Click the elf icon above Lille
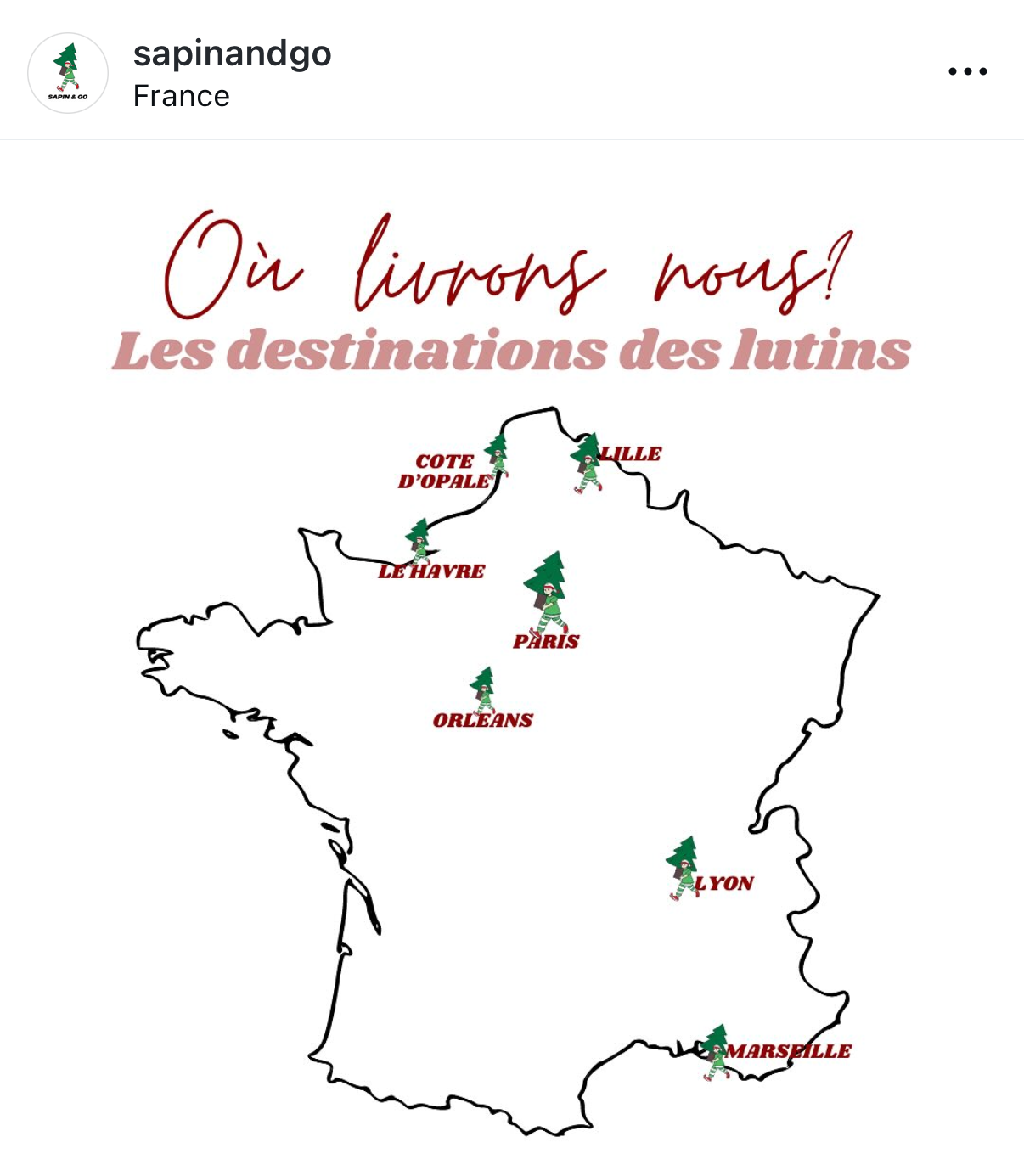The image size is (1024, 1176). 585,466
